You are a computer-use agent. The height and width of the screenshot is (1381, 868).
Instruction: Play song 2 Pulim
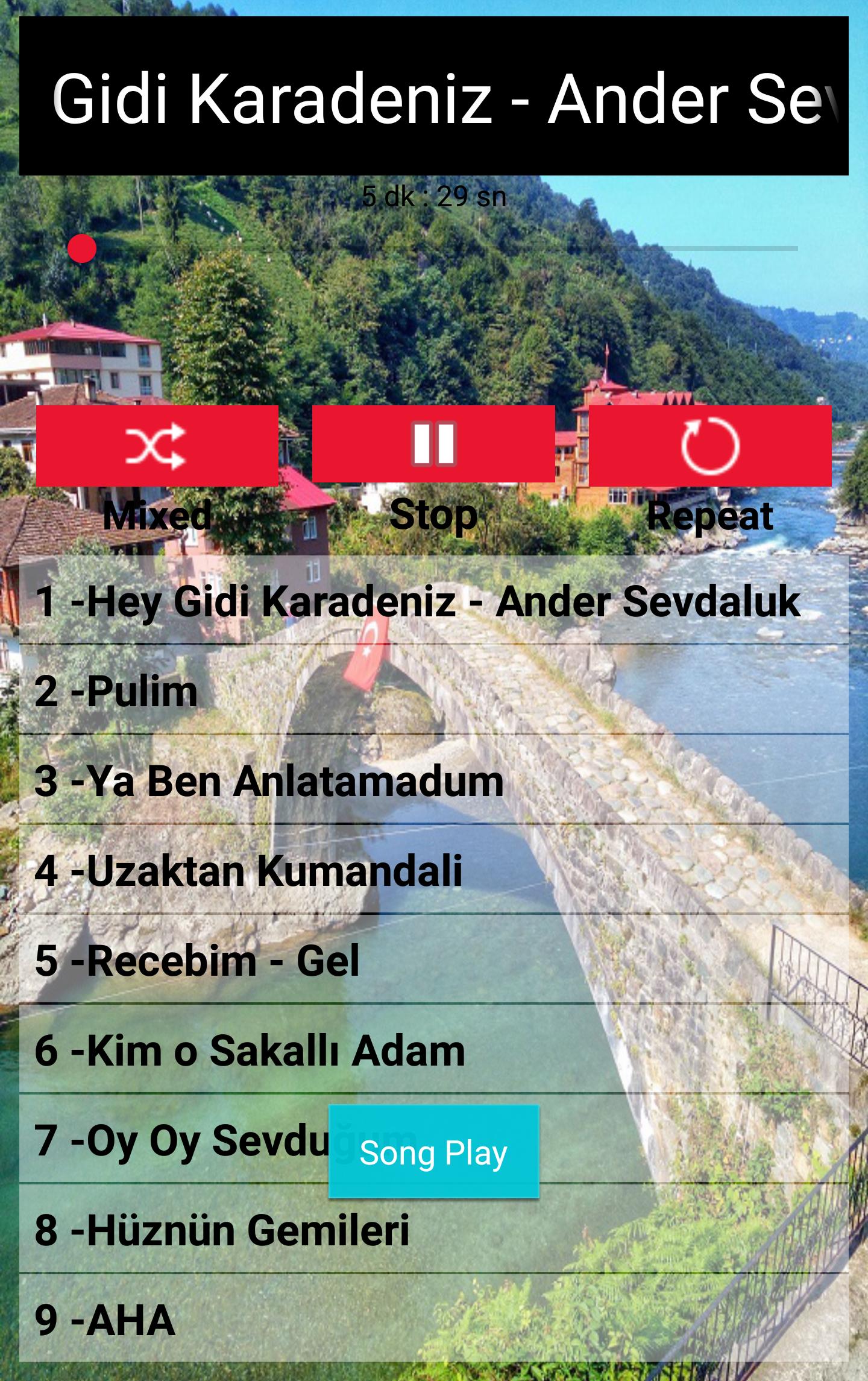(x=434, y=690)
